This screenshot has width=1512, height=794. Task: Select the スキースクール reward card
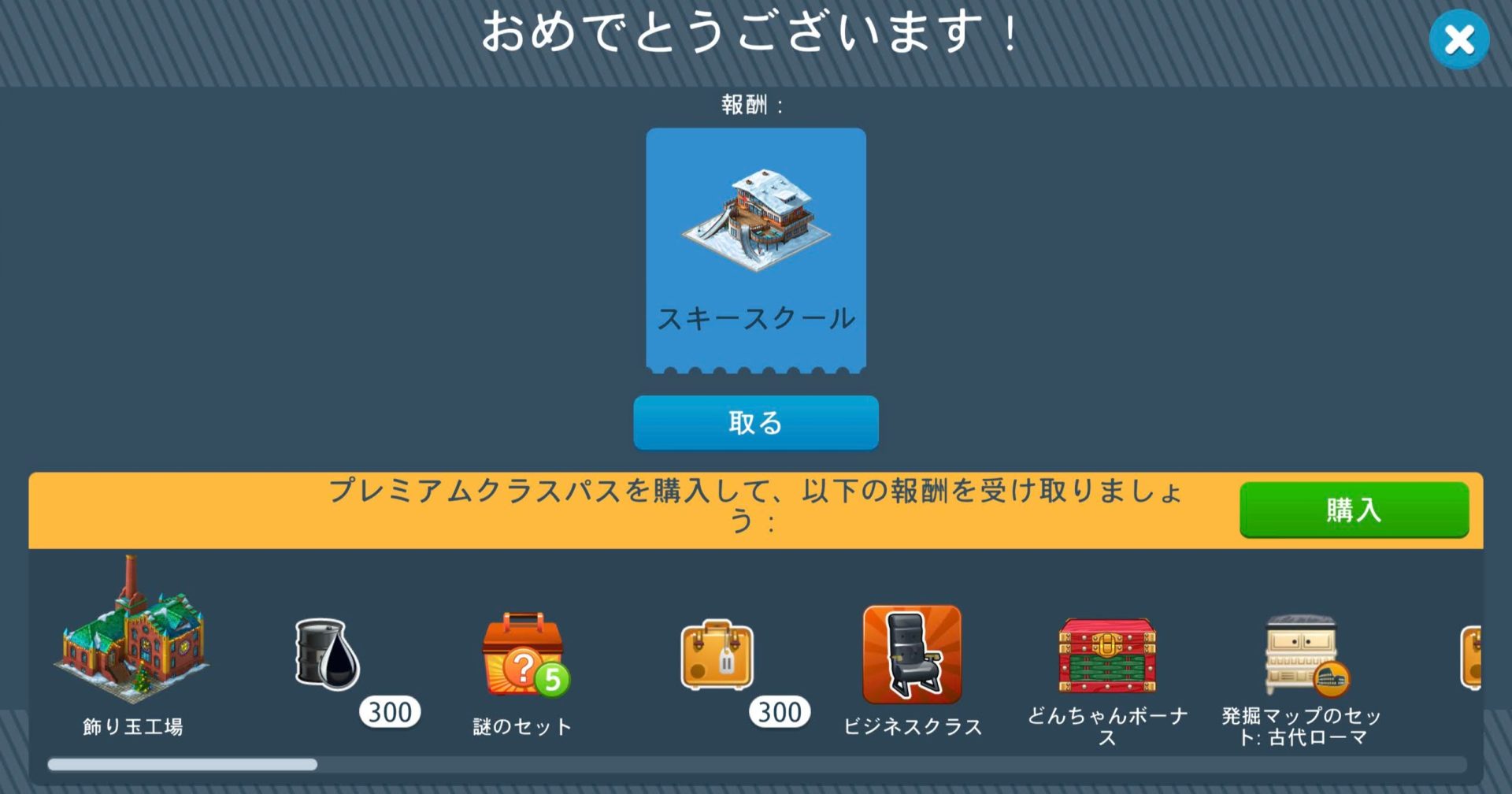tap(755, 248)
